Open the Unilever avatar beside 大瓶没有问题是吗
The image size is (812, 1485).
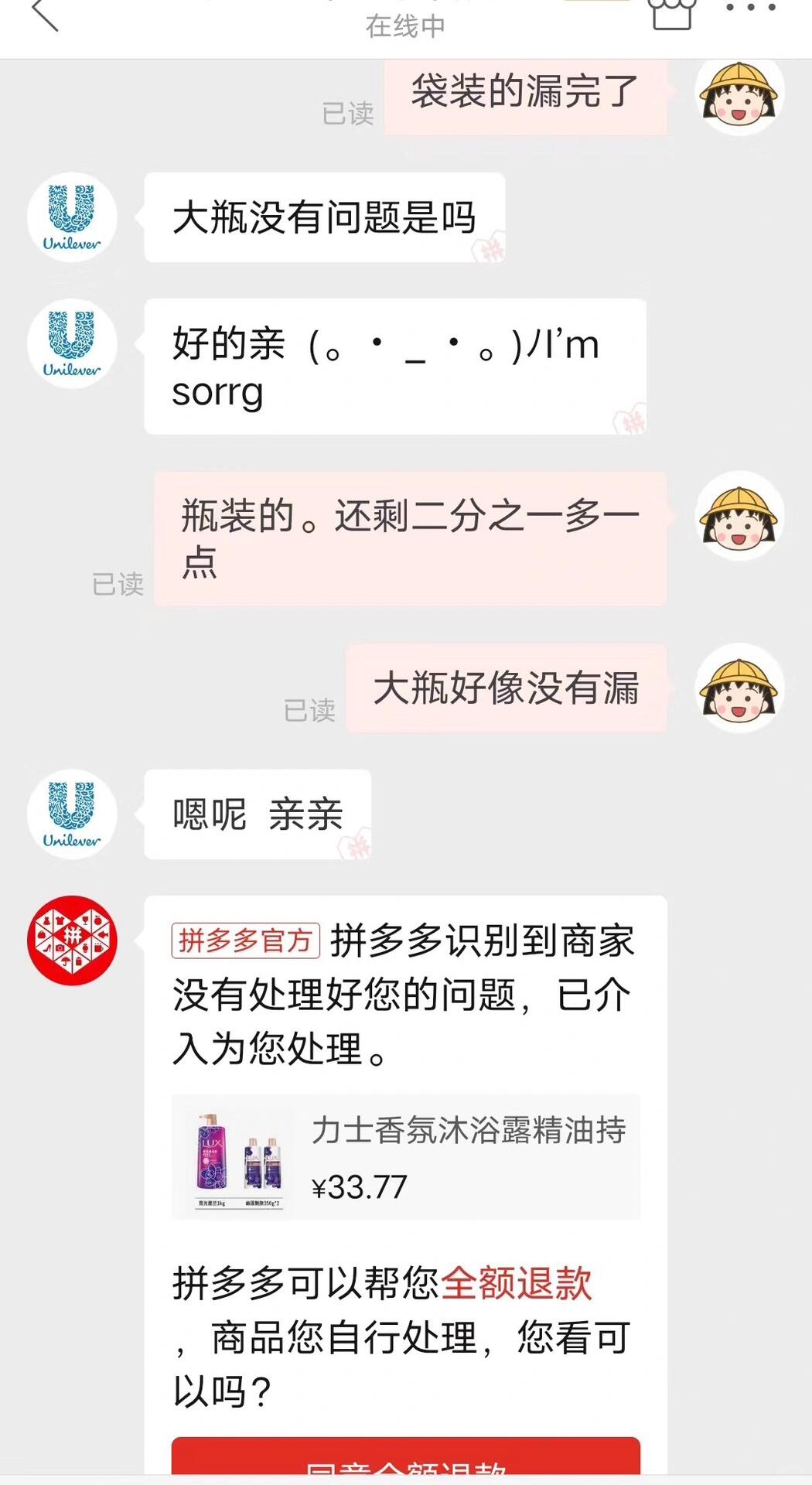point(72,217)
